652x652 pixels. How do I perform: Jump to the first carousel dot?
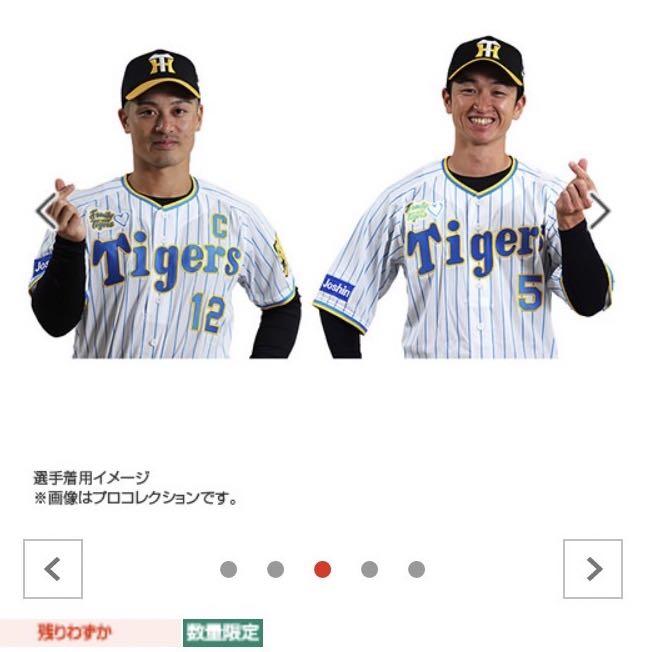229,569
